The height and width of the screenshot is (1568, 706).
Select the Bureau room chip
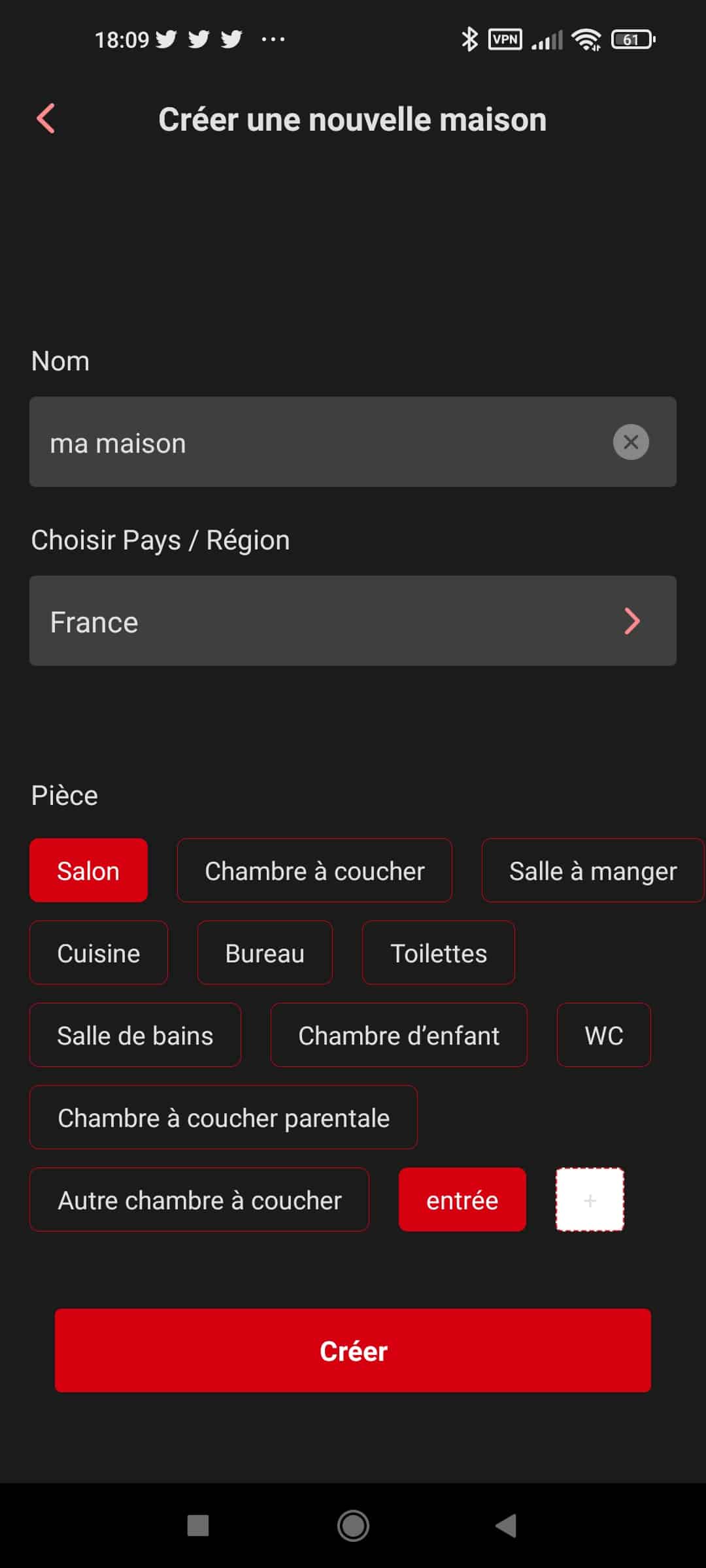click(265, 953)
